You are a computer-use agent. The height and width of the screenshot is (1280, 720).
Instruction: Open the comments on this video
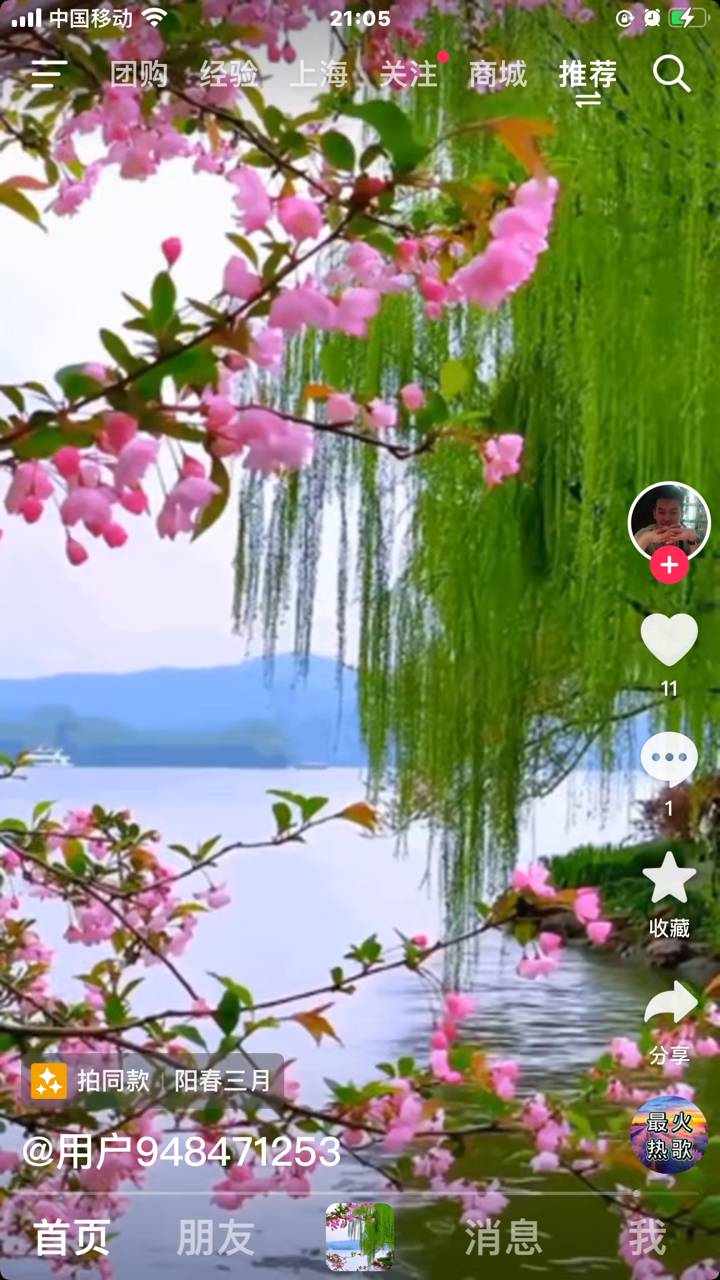coord(669,760)
